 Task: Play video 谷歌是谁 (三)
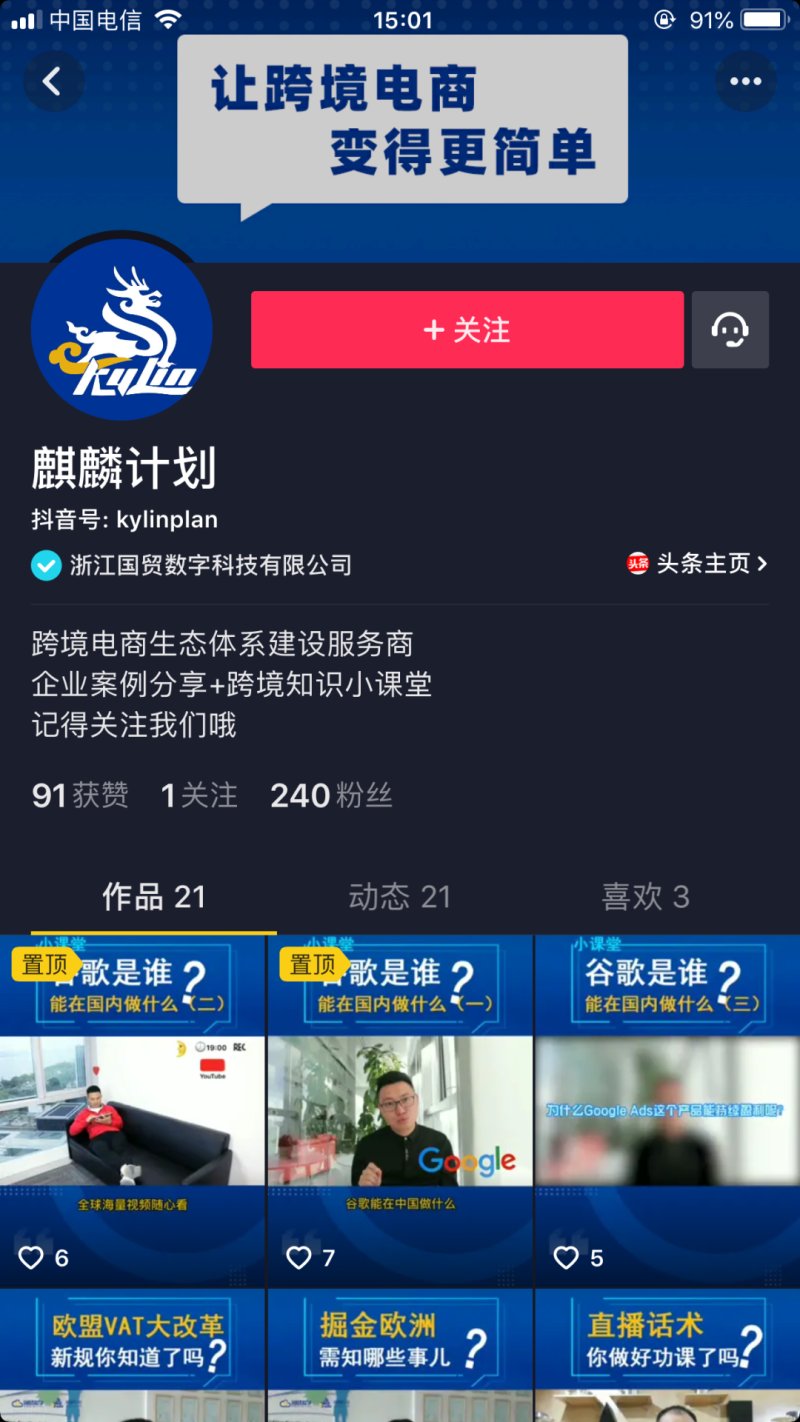click(x=667, y=1110)
